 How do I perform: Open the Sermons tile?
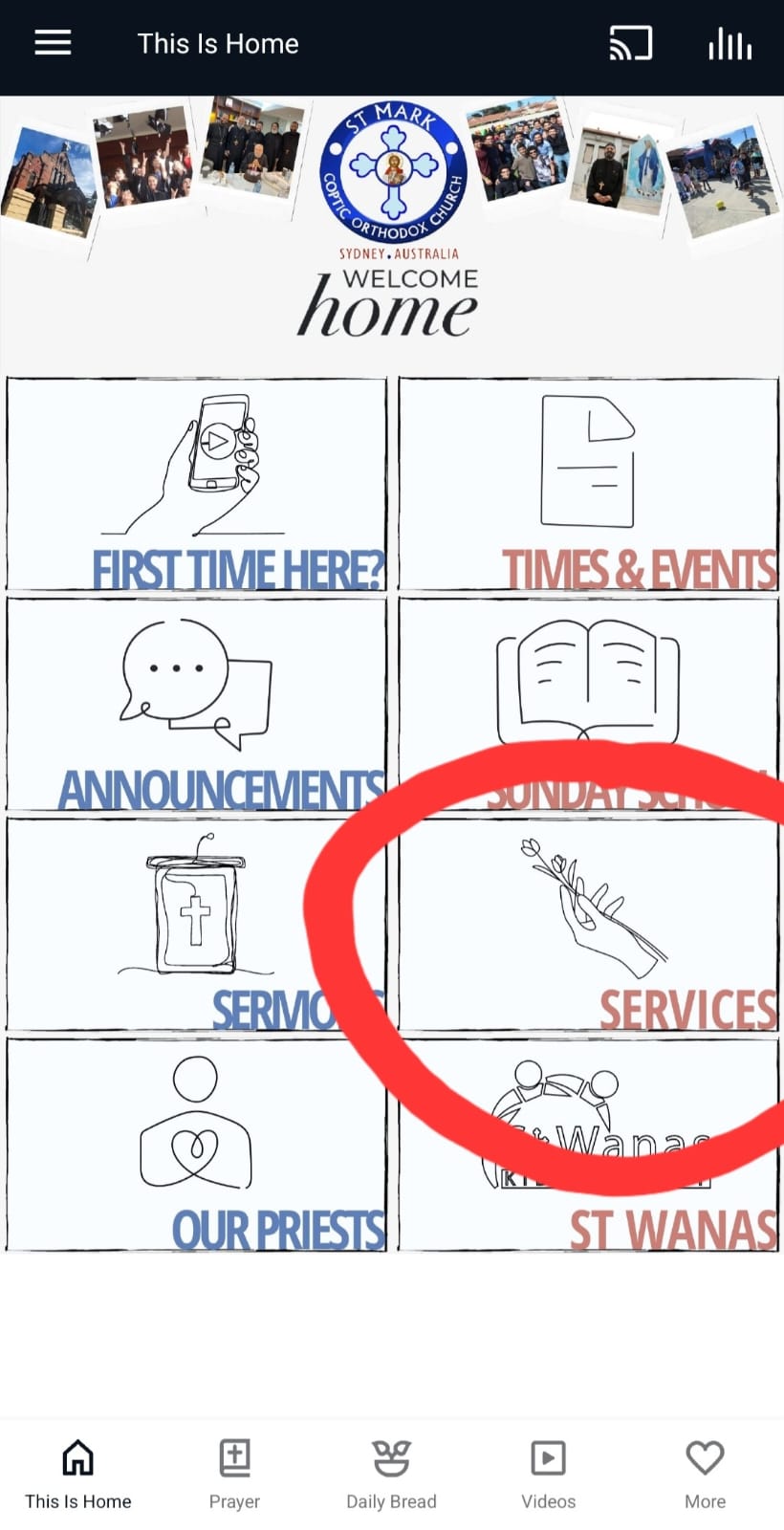pos(197,924)
